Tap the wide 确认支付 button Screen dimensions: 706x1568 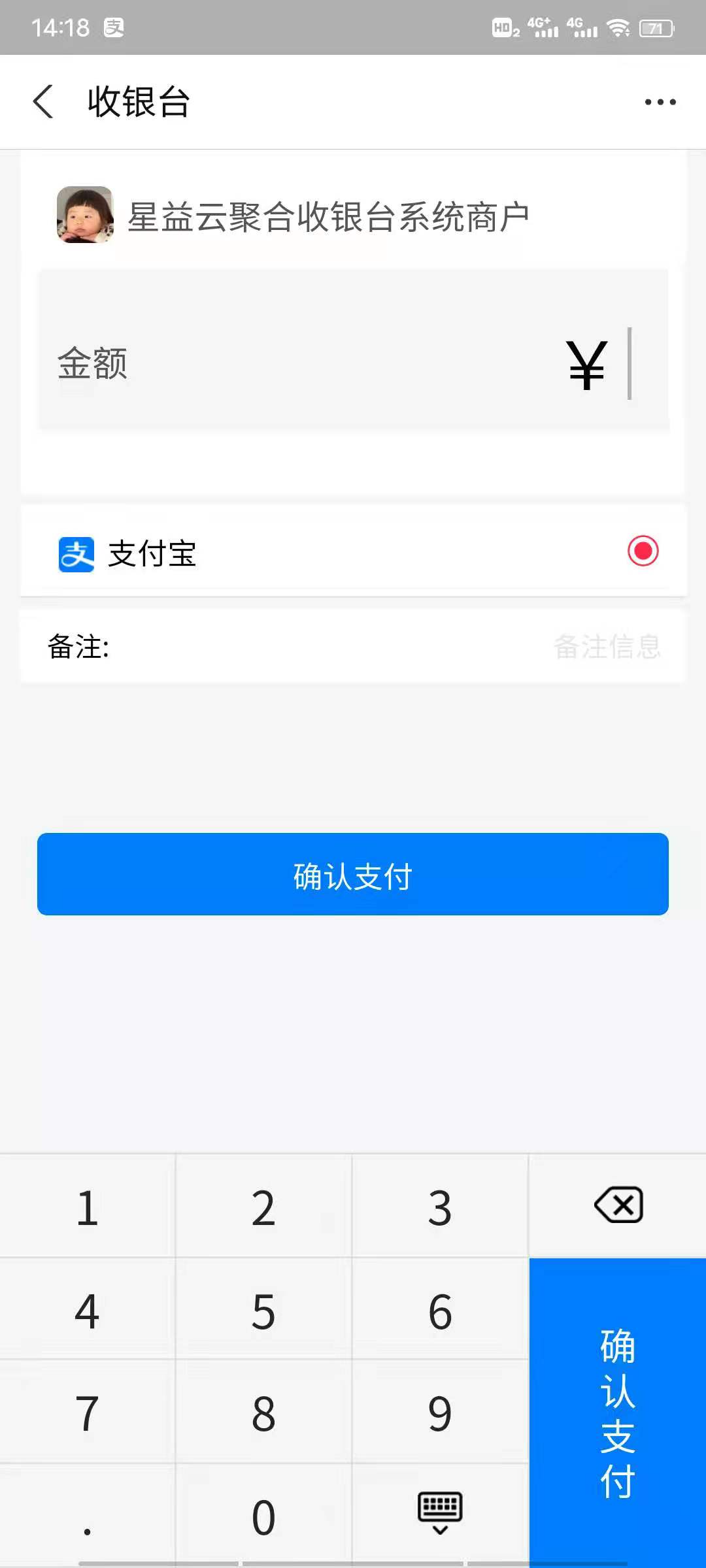click(353, 874)
